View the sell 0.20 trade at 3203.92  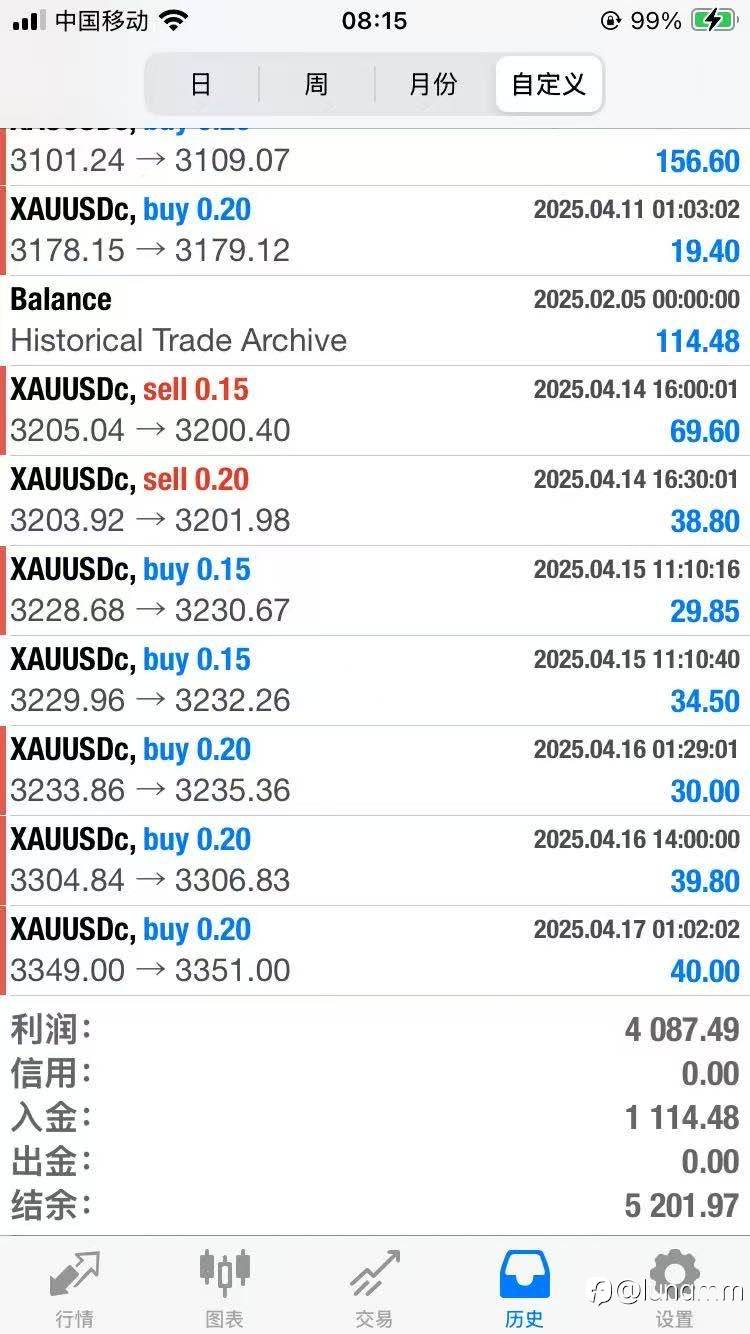[x=375, y=501]
